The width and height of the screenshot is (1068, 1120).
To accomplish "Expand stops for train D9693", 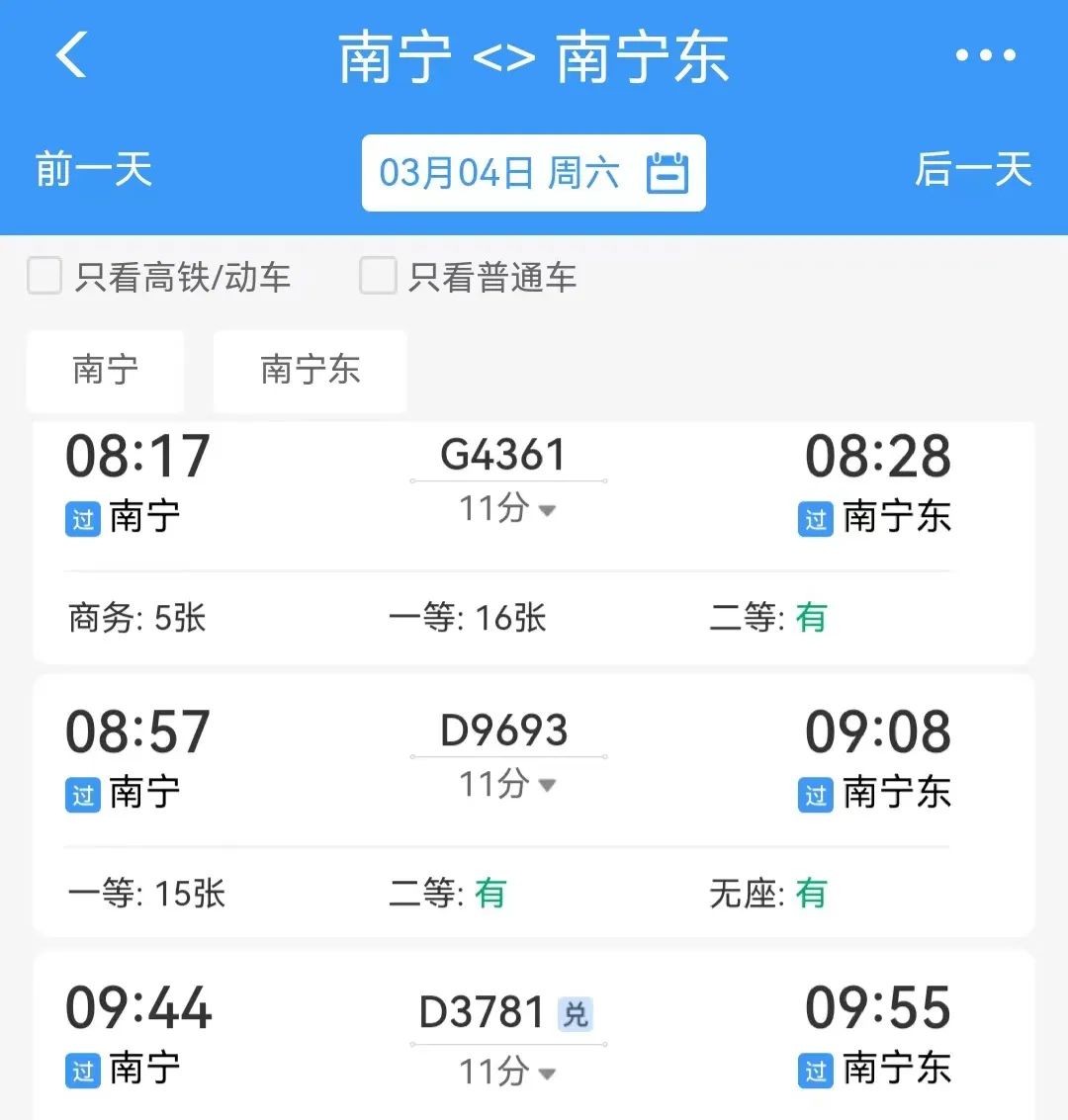I will pyautogui.click(x=508, y=786).
